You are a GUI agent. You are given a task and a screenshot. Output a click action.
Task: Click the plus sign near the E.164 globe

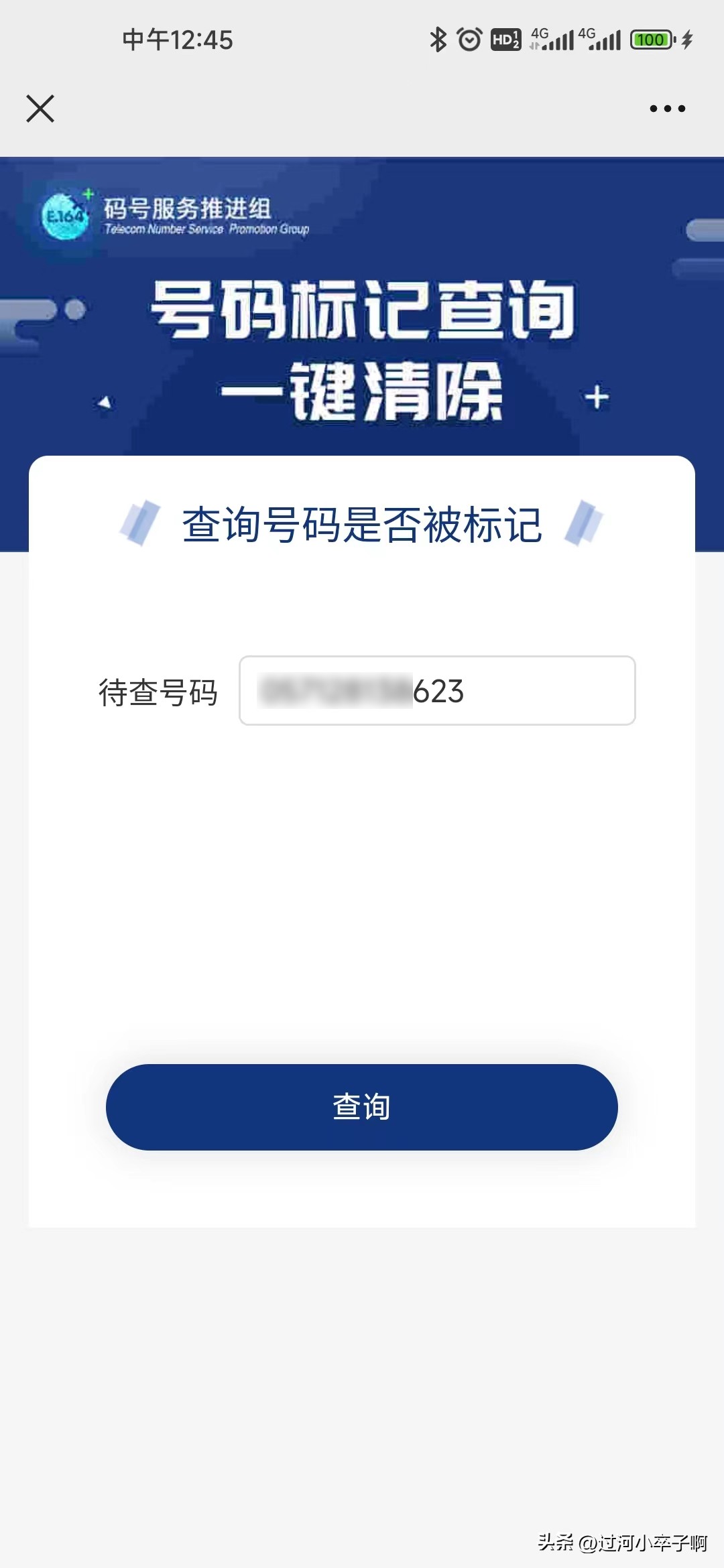89,192
